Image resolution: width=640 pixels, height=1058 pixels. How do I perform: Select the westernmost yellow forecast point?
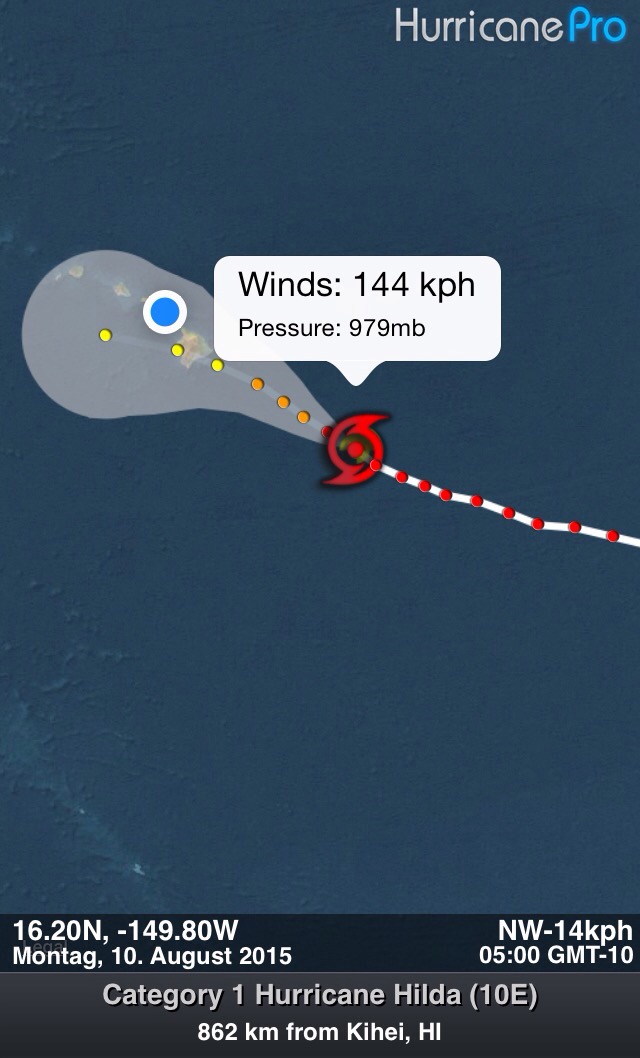[105, 335]
